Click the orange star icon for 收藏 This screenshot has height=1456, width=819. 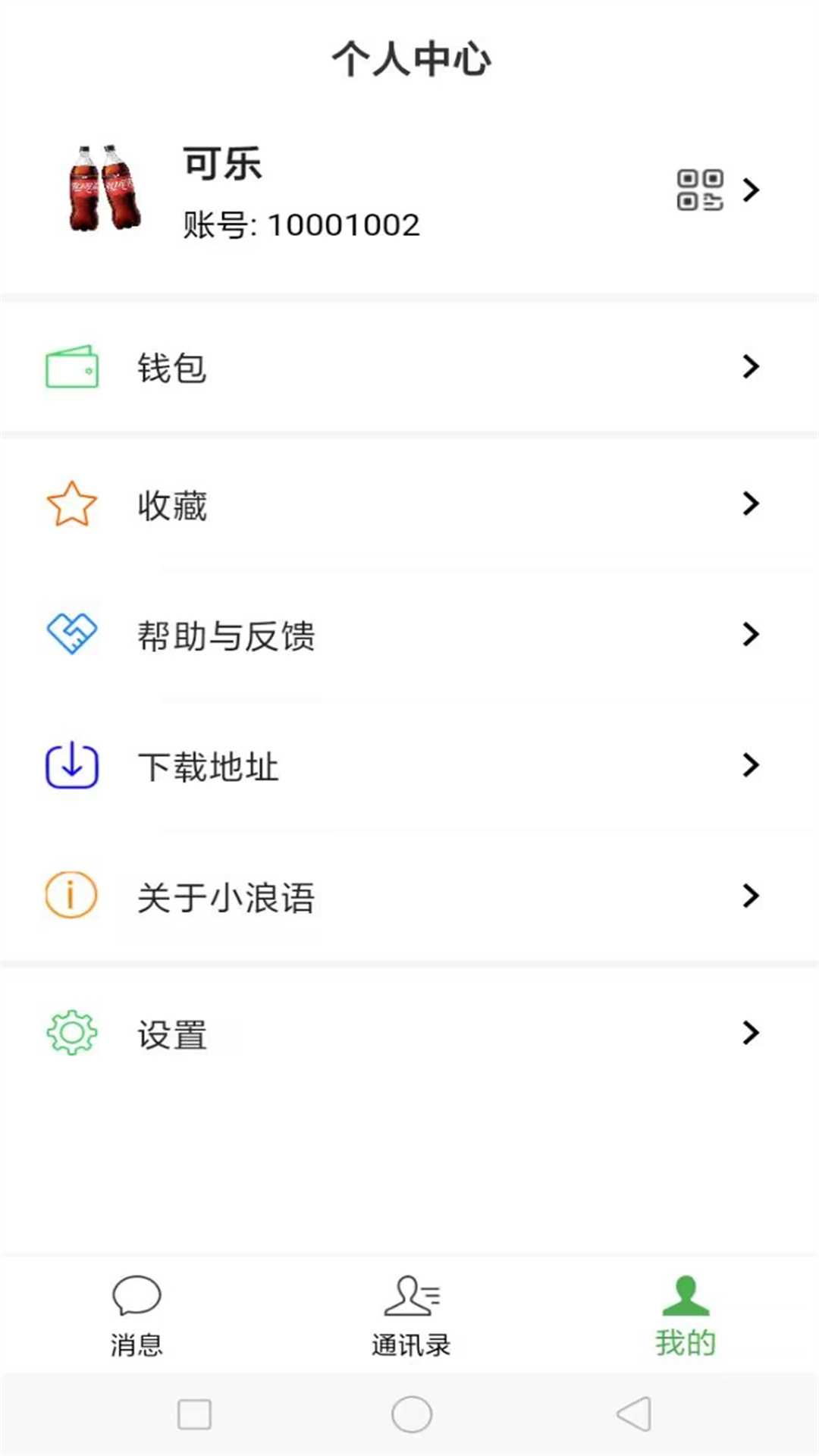coord(70,504)
